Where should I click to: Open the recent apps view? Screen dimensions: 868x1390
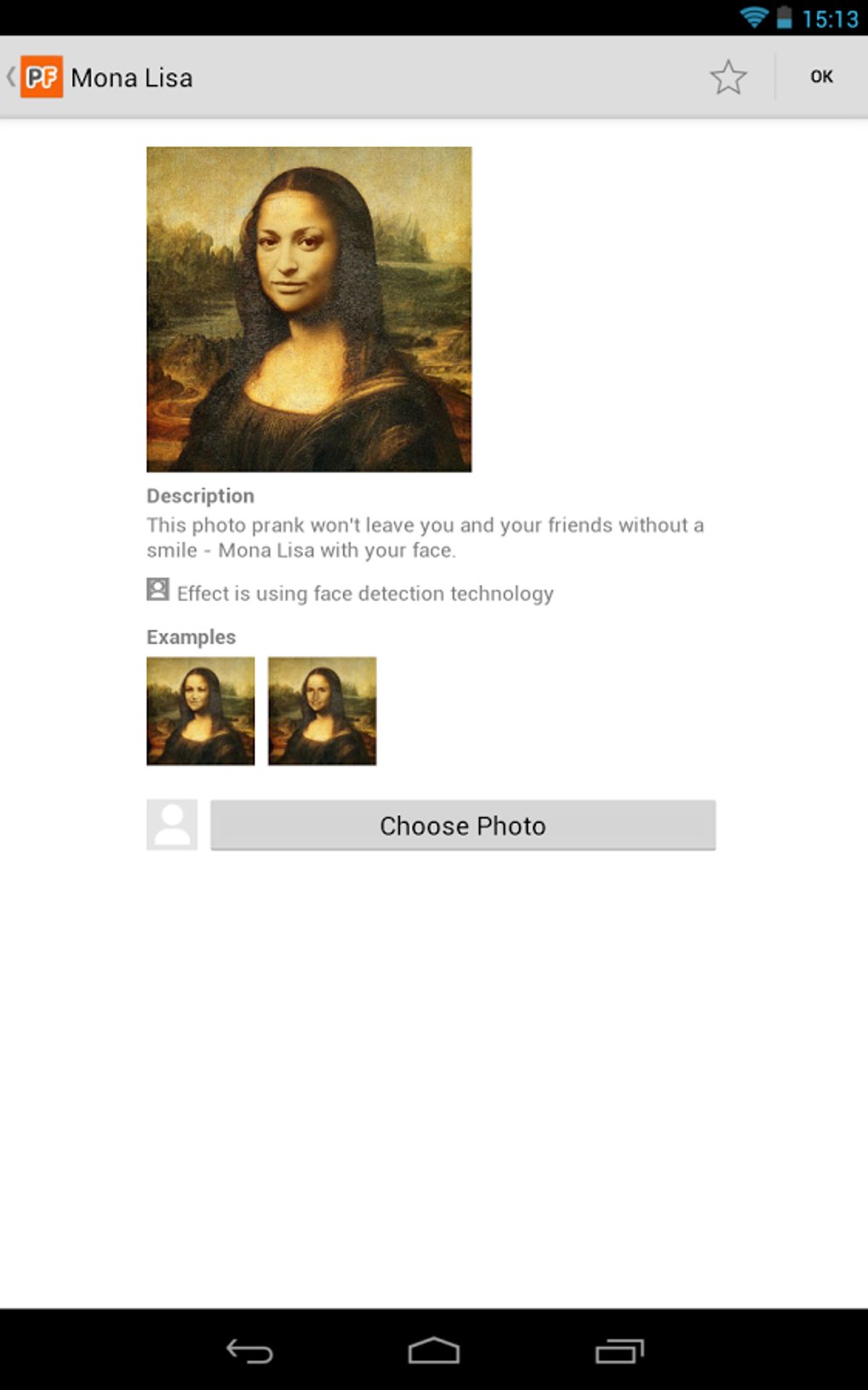tap(619, 1351)
